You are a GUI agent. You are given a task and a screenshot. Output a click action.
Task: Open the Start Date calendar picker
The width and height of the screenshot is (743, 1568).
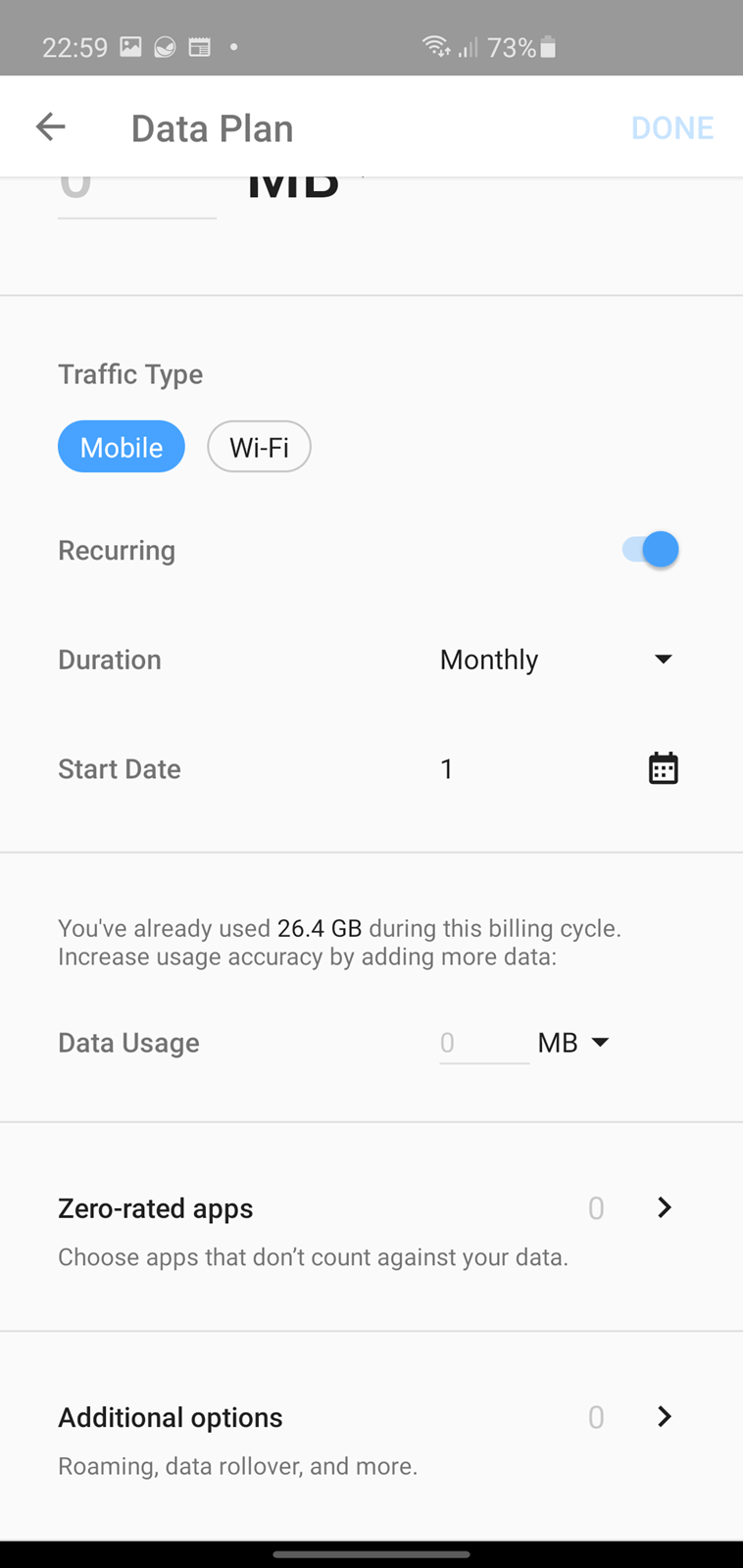coord(664,768)
